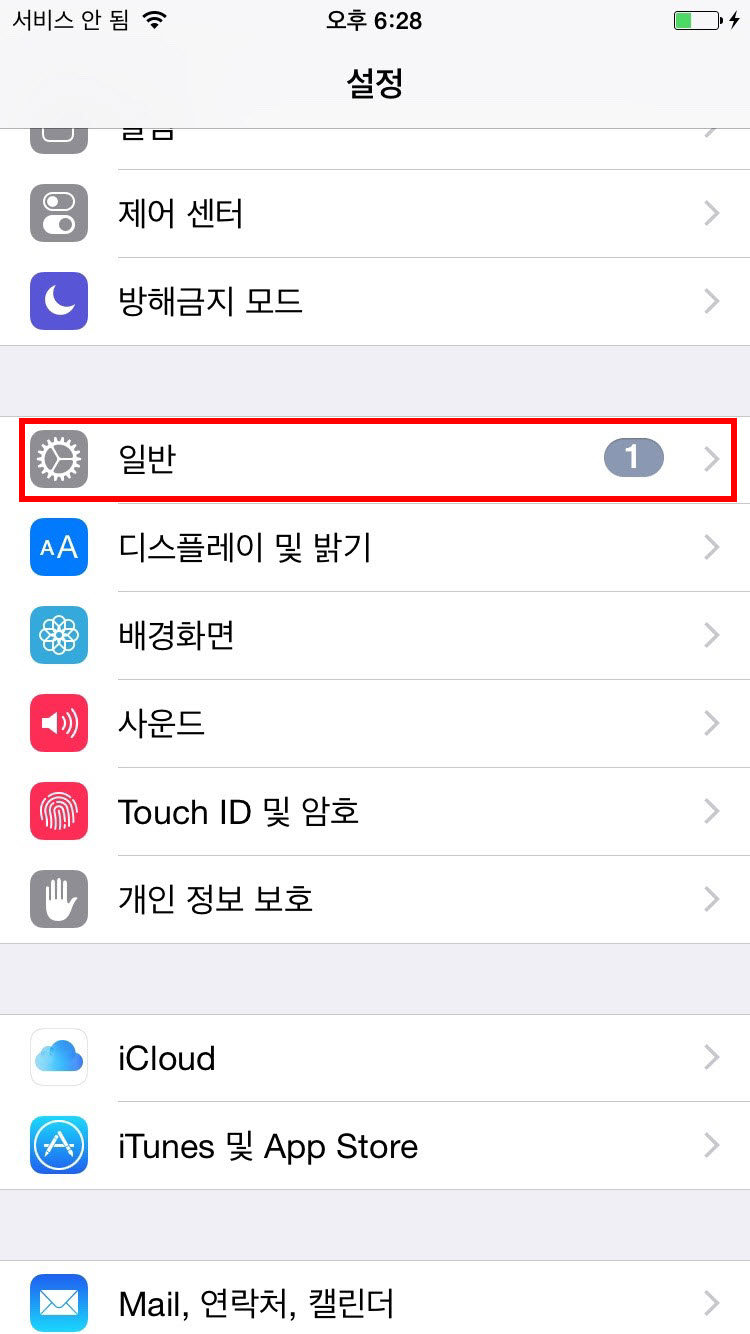Open iTunes 및 App Store settings
Viewport: 750px width, 1334px height.
point(375,1146)
